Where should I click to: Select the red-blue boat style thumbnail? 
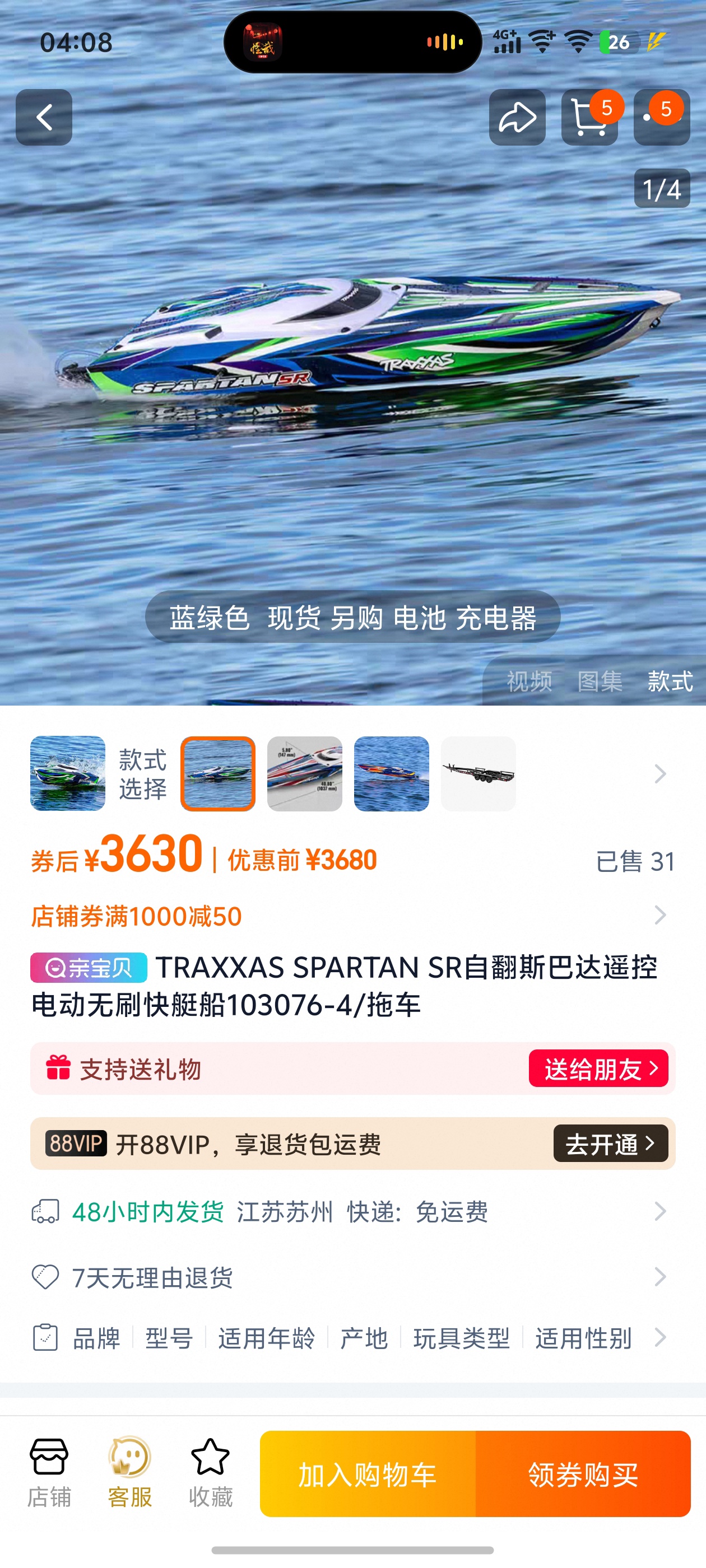click(391, 774)
